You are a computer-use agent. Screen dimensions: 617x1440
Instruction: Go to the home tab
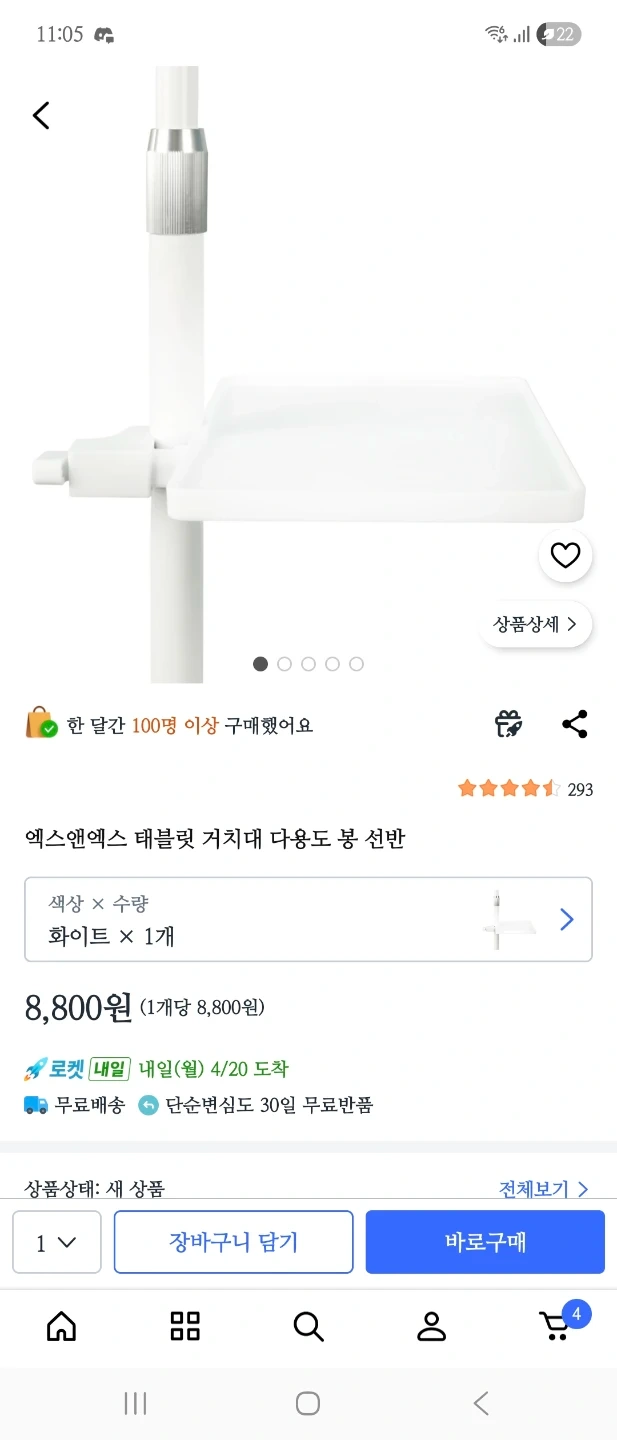tap(62, 1326)
